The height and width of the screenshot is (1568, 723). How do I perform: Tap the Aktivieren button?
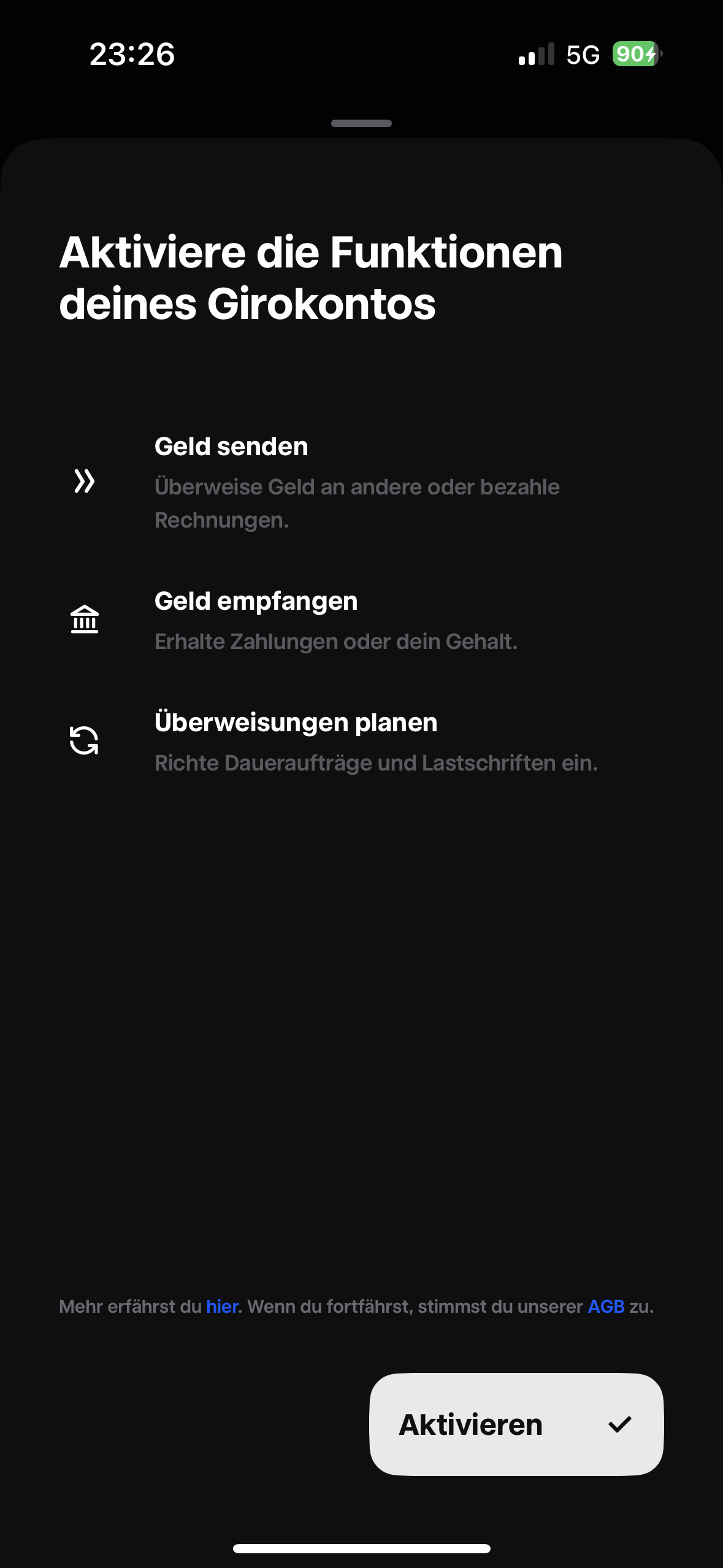(x=516, y=1424)
